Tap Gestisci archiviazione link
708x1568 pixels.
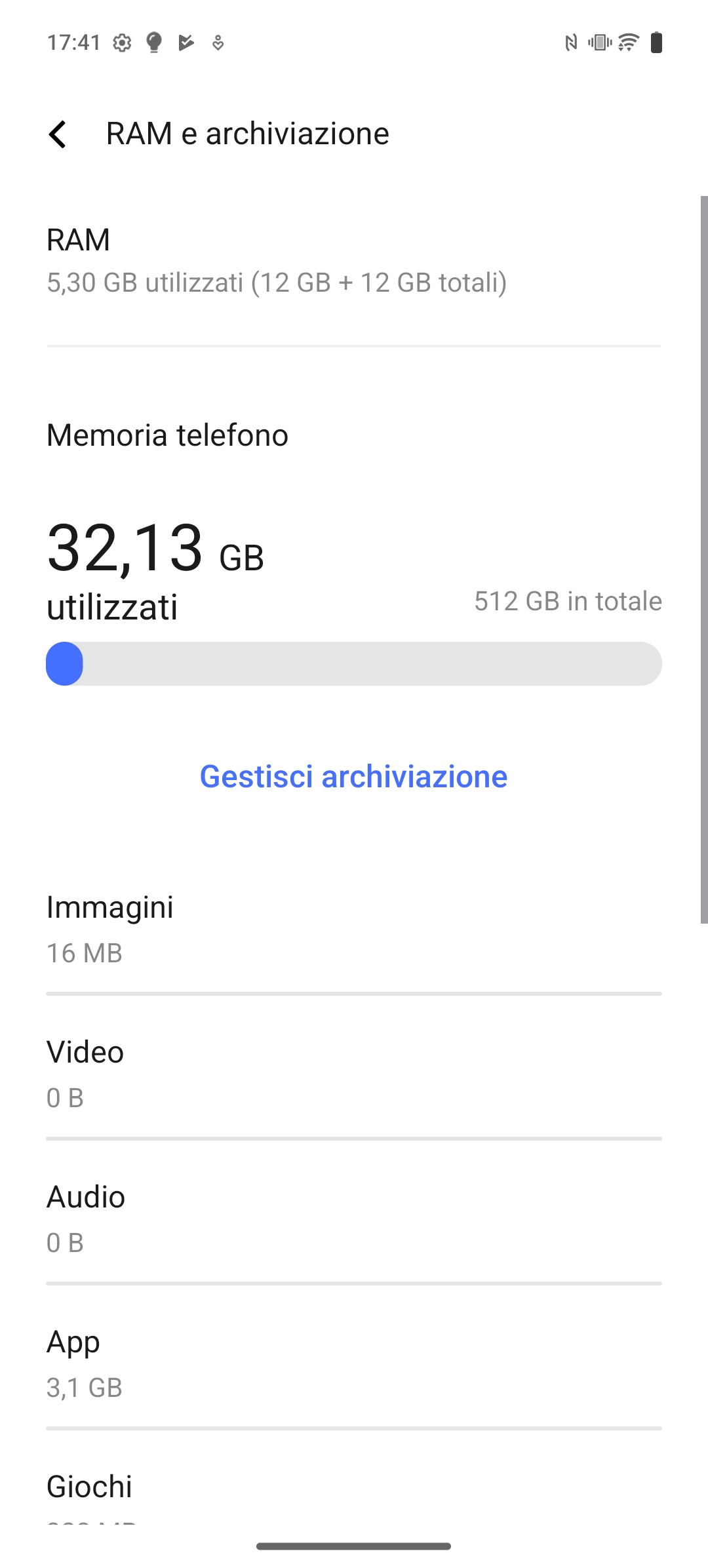(353, 776)
